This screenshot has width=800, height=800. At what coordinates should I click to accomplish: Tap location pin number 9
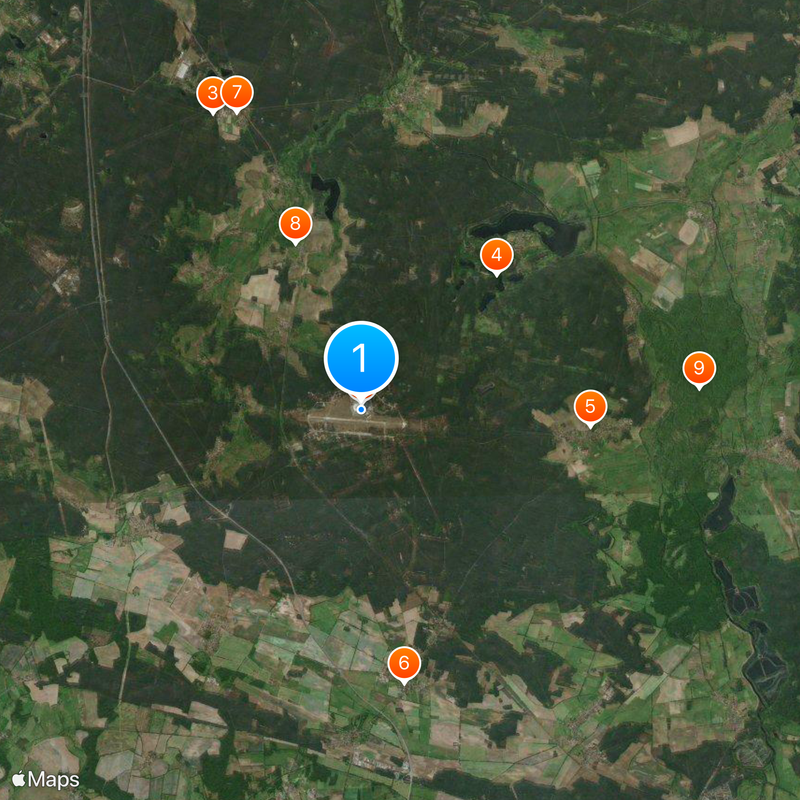coord(699,368)
